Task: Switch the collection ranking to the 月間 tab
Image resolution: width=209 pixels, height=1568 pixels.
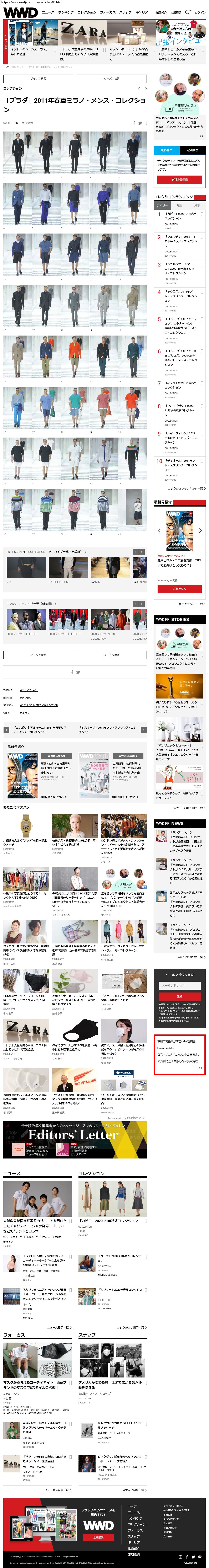Action: [196, 205]
